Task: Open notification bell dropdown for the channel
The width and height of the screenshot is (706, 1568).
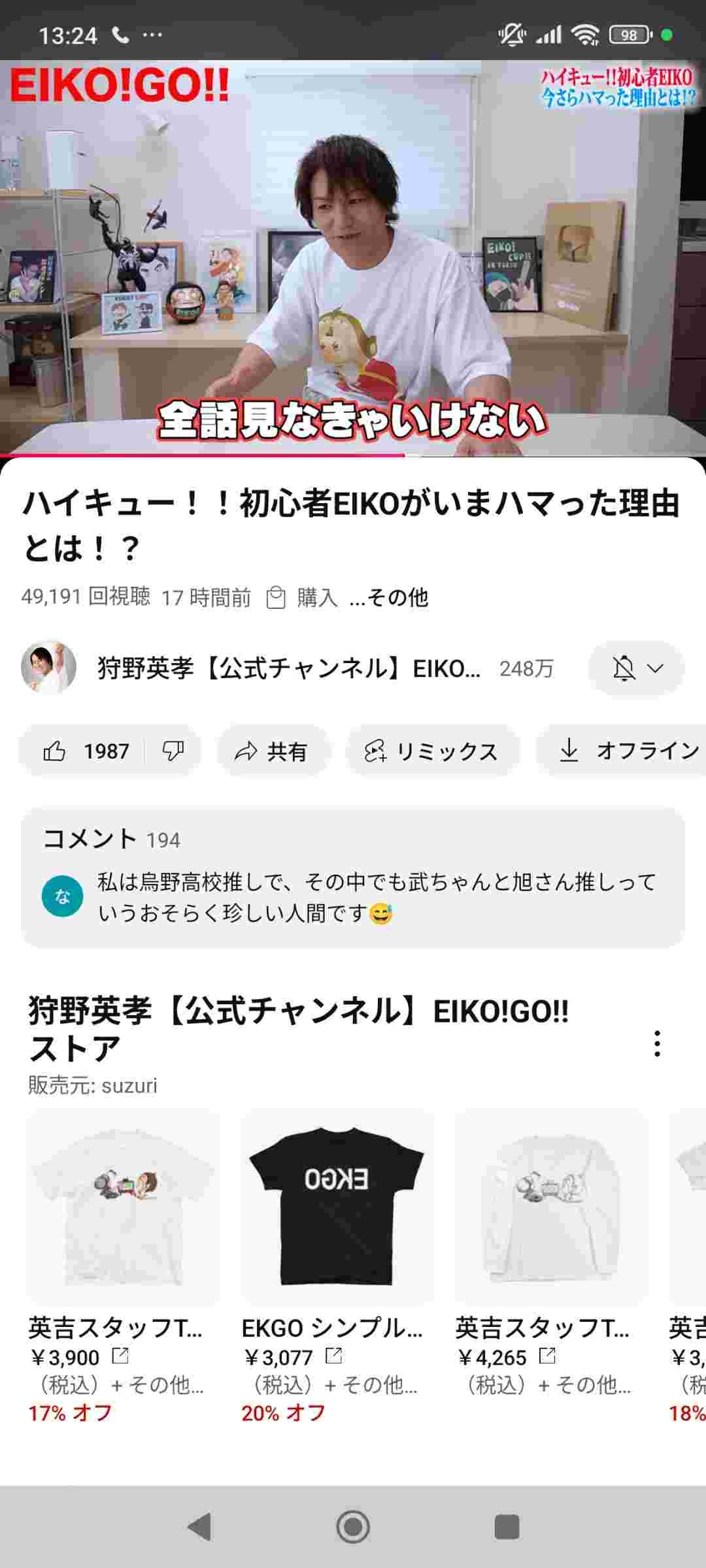Action: (636, 668)
